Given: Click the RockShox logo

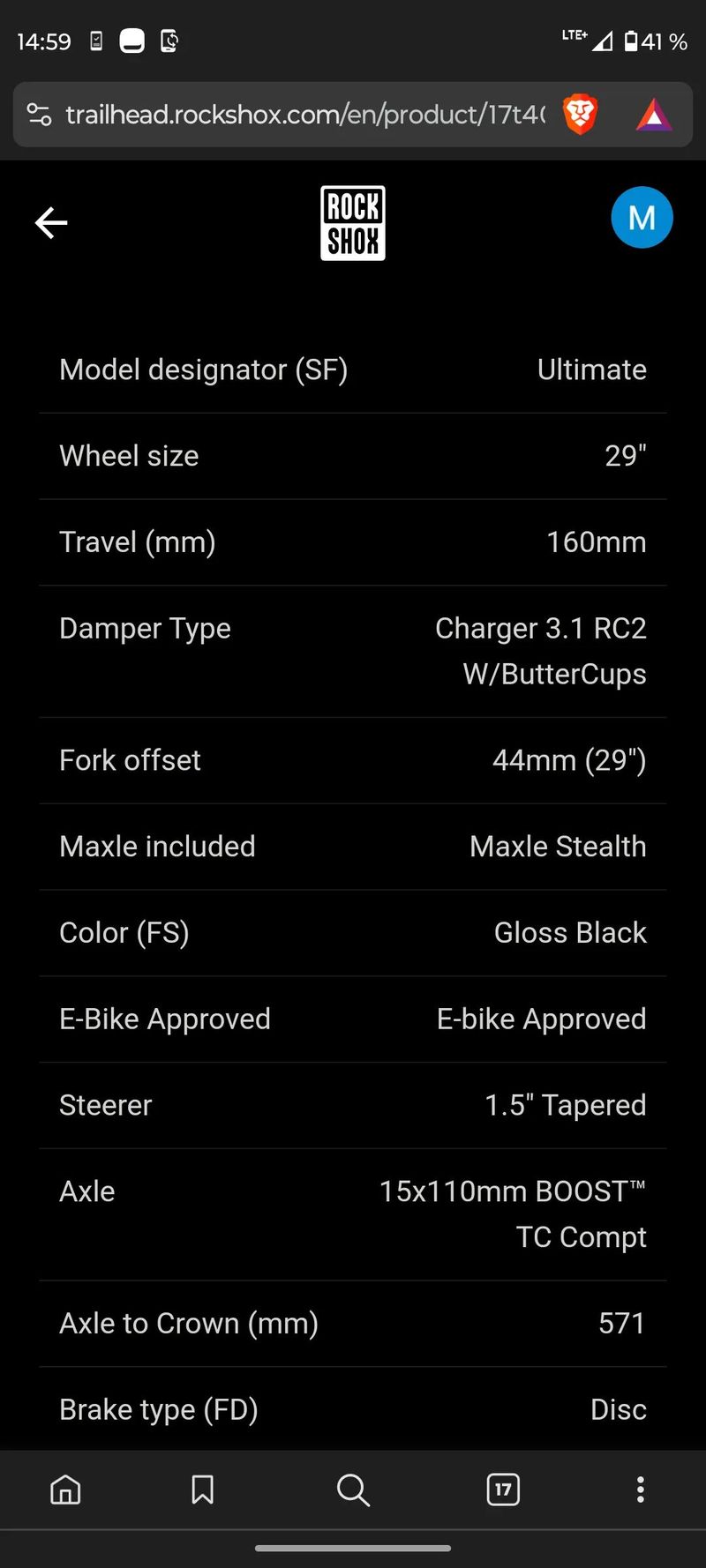Looking at the screenshot, I should pyautogui.click(x=353, y=223).
